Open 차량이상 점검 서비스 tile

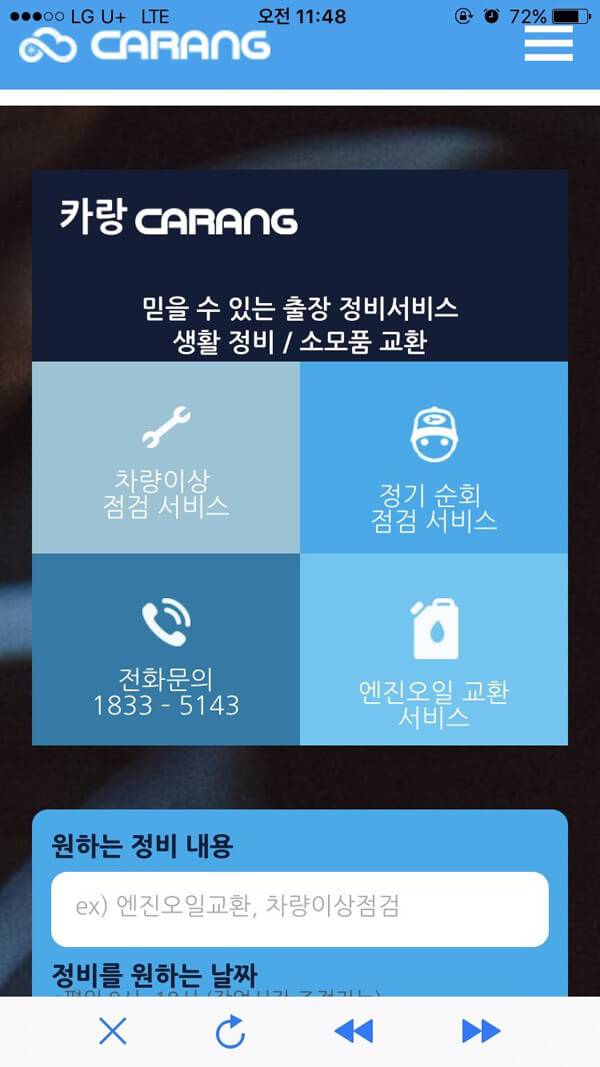click(x=166, y=458)
